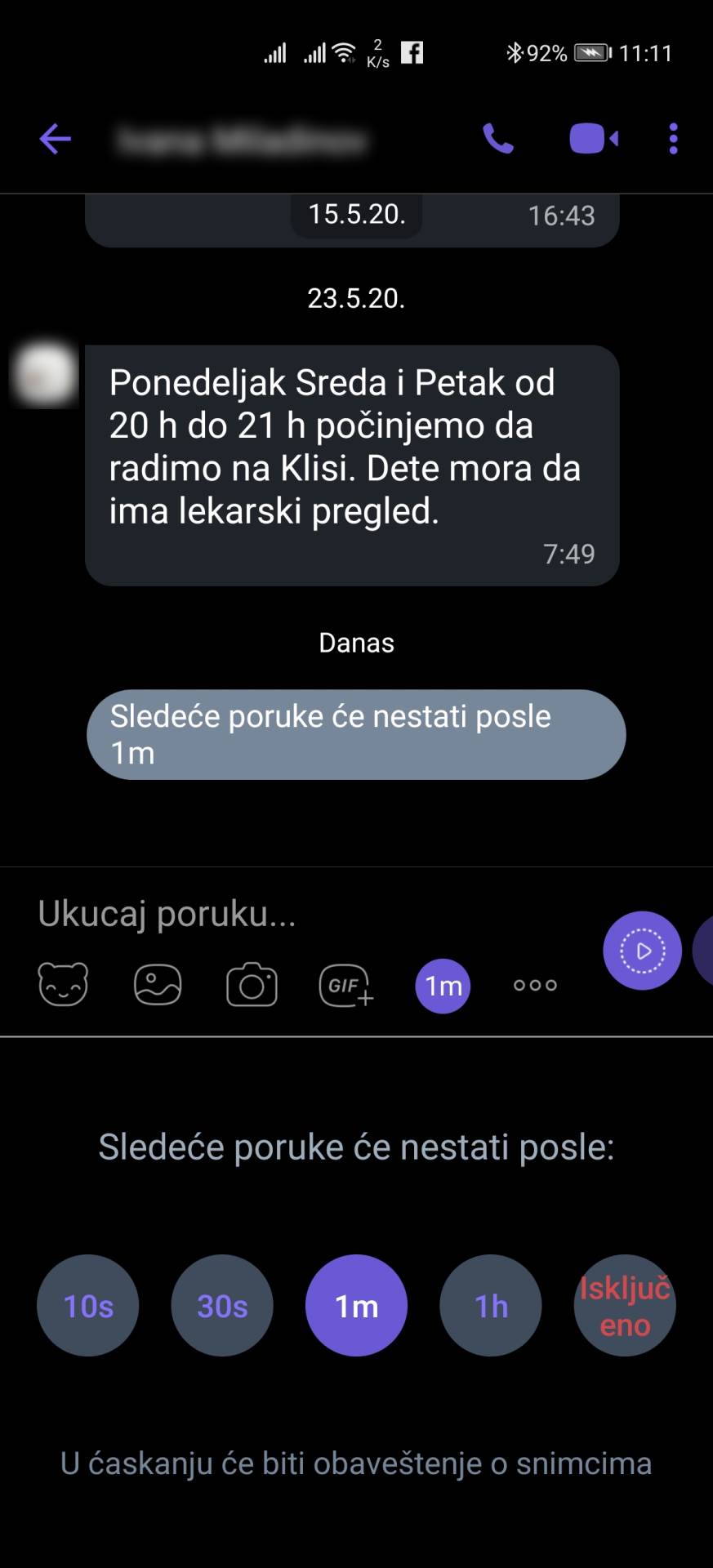Go back with the arrow button
This screenshot has height=1568, width=713.
(x=54, y=139)
